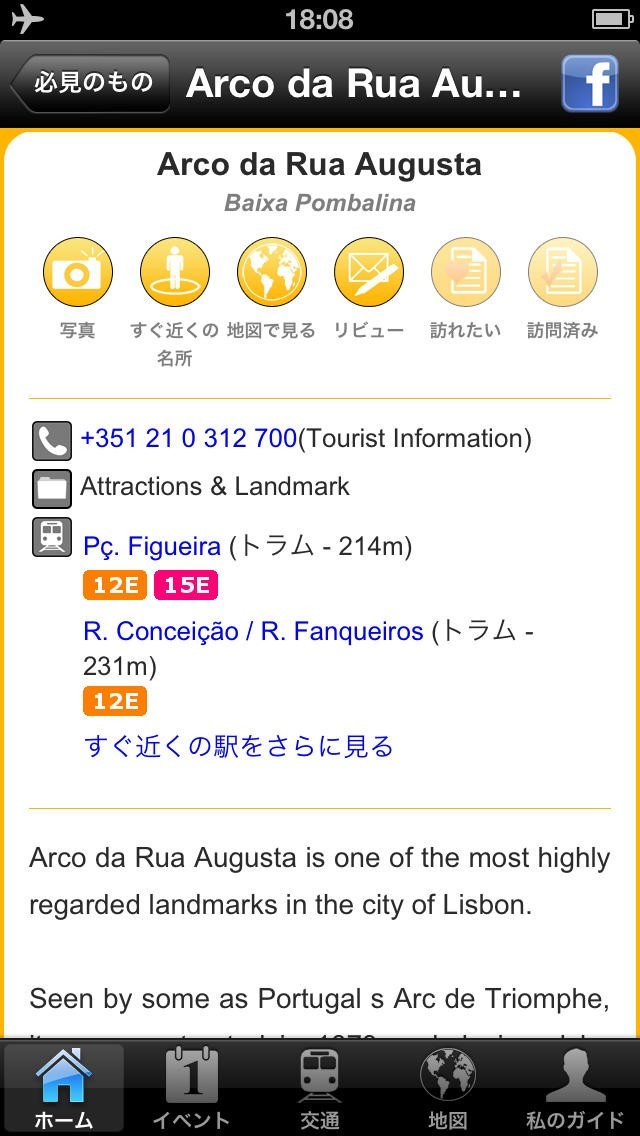Open the 地図 tab
Viewport: 640px width, 1136px height.
[x=447, y=1089]
